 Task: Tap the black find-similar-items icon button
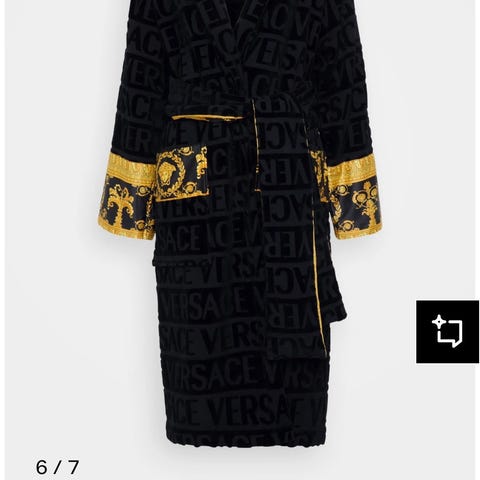coord(447,332)
